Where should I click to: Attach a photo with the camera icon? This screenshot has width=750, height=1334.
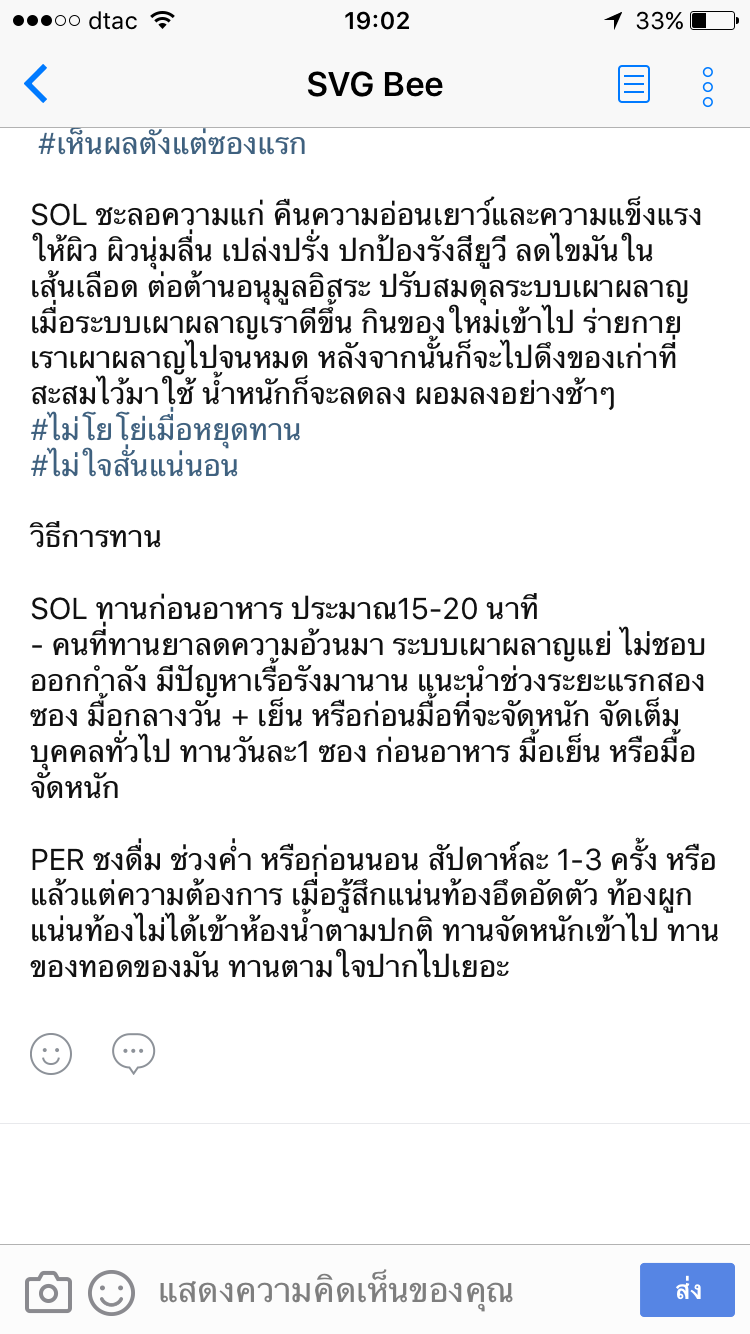coord(48,1291)
